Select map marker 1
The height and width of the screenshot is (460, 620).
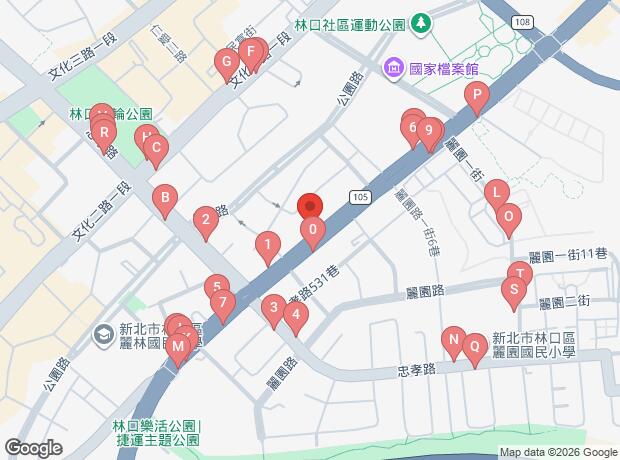click(268, 243)
